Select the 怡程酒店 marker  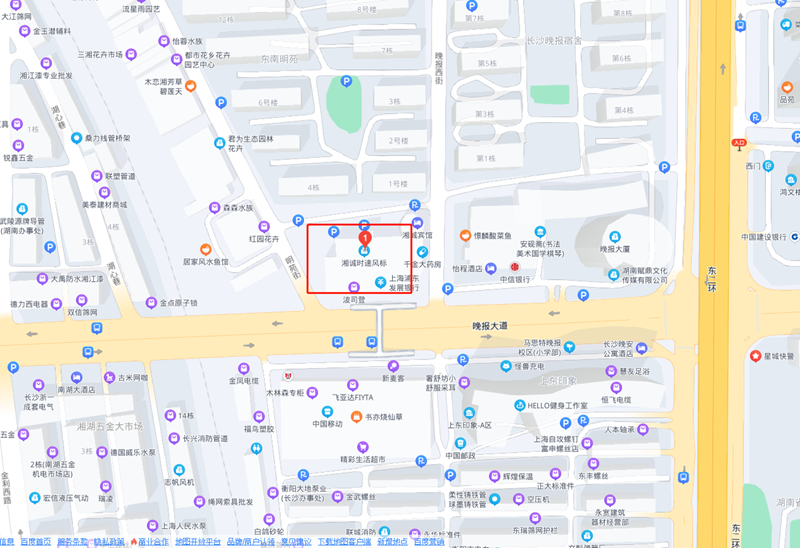coord(491,267)
